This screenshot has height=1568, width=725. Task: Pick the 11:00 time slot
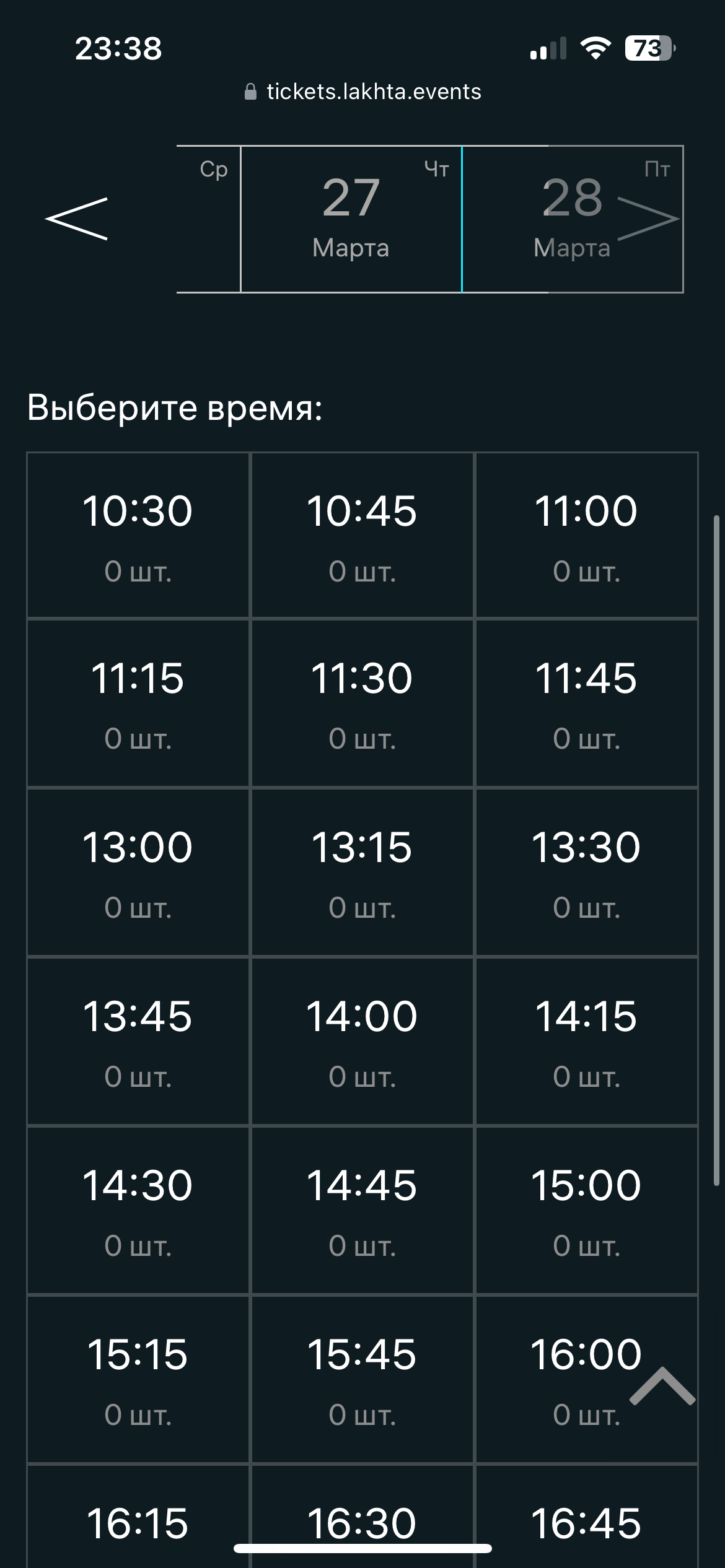click(x=586, y=536)
